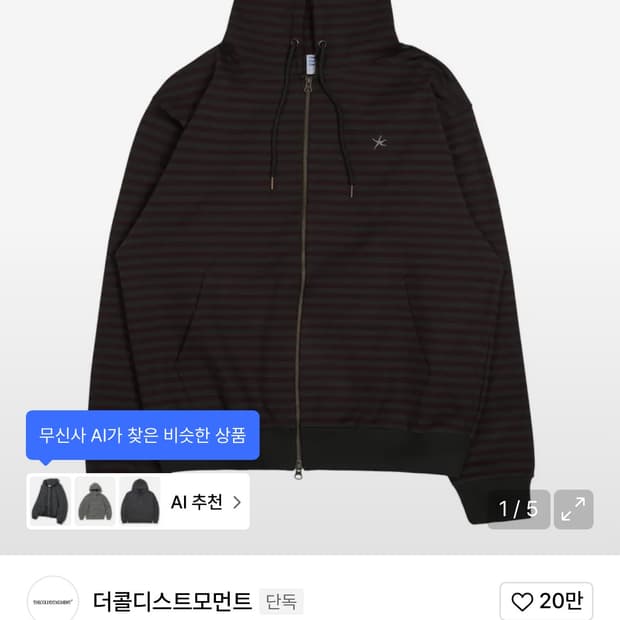Like the product with 20만 likes

pyautogui.click(x=545, y=601)
